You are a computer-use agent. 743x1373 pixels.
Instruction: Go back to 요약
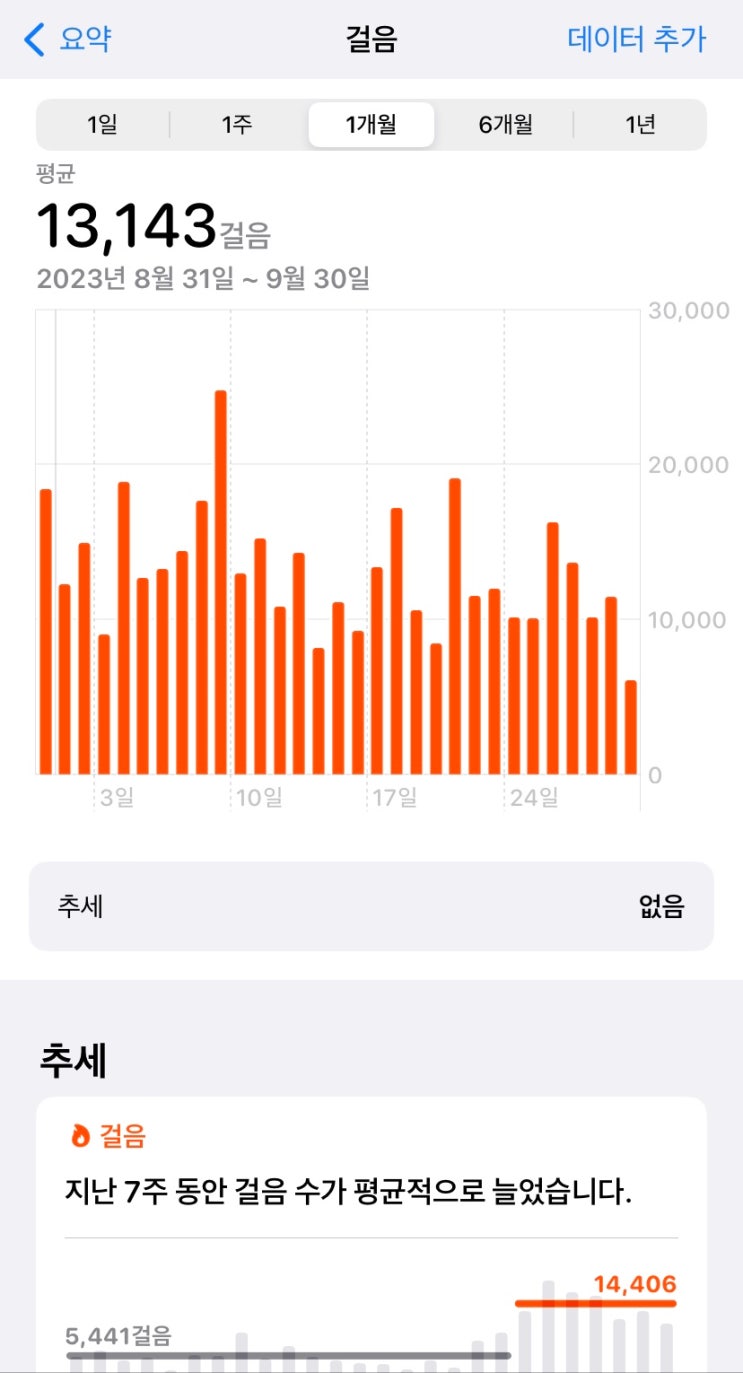click(68, 40)
